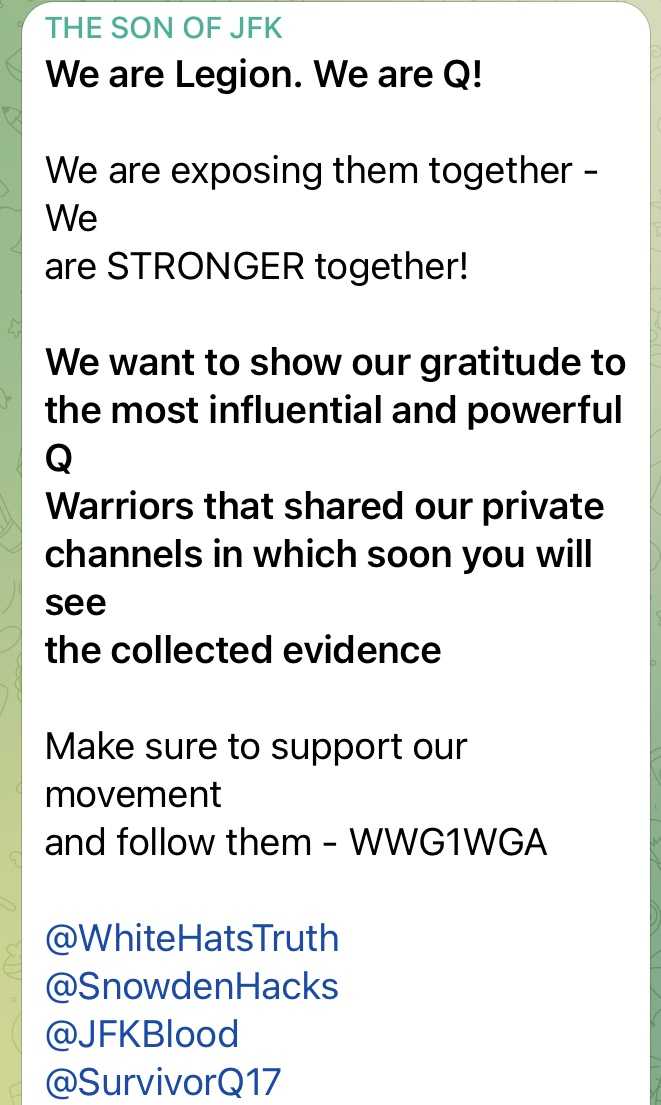Open the @SnowdenHacks mention link

pyautogui.click(x=192, y=986)
